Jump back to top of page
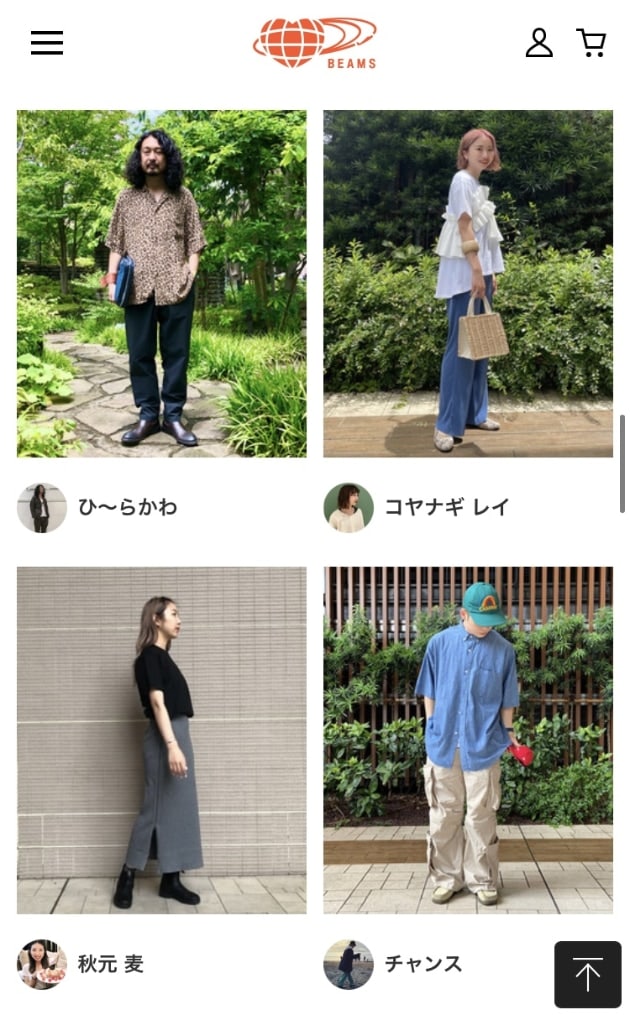The width and height of the screenshot is (630, 1015). point(588,974)
